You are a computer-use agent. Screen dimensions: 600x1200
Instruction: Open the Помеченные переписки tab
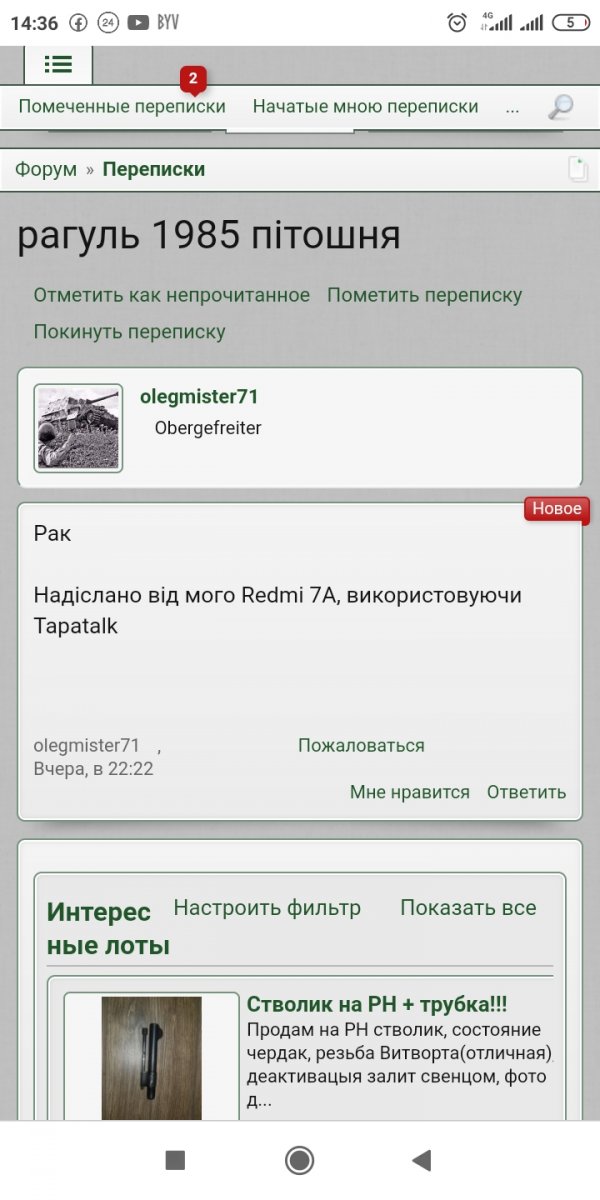pos(122,106)
